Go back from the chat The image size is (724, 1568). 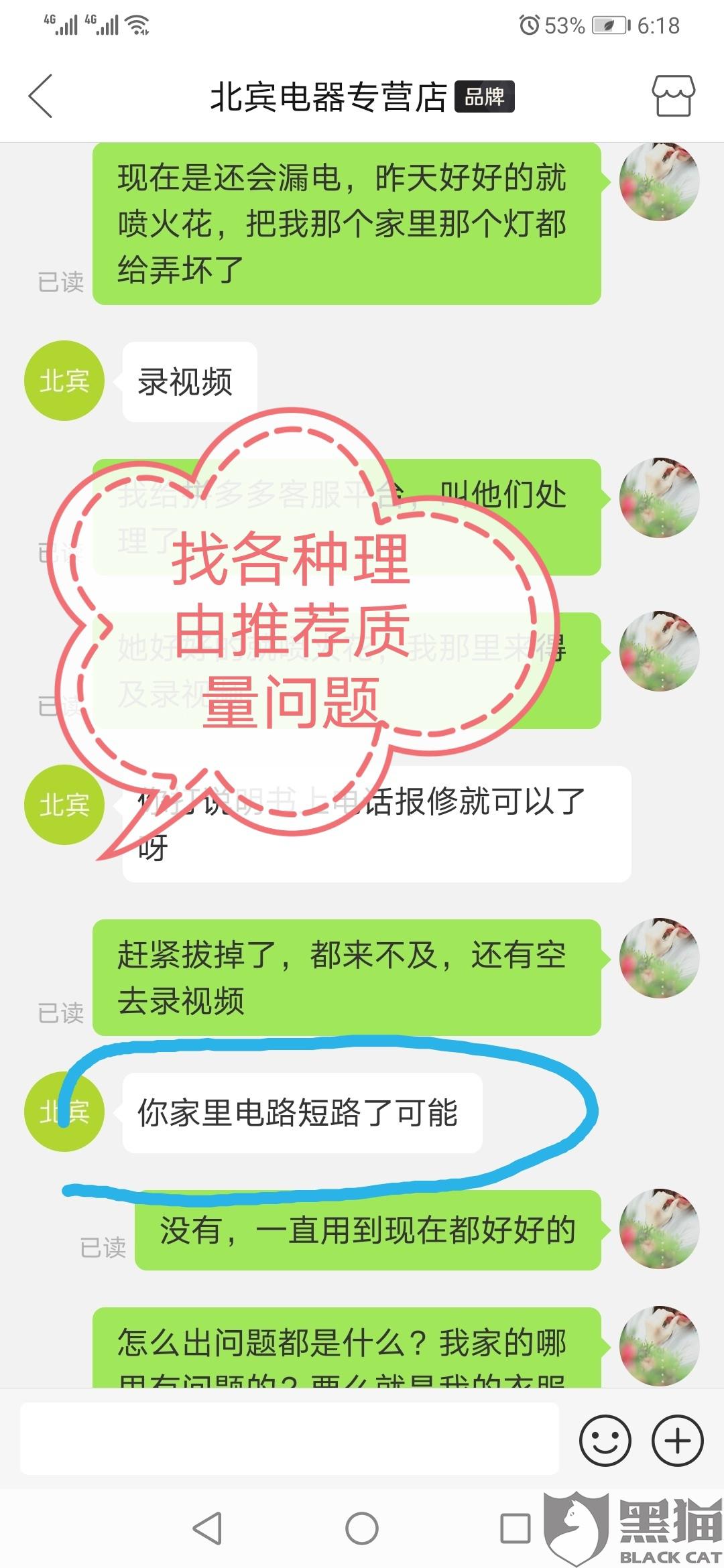40,96
